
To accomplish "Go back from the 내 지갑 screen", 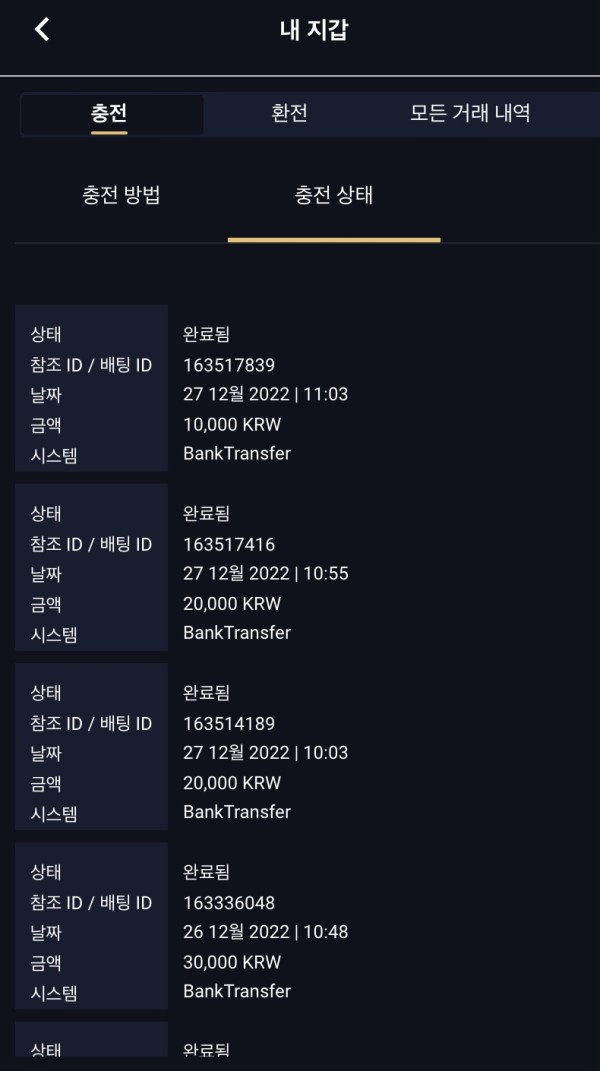I will [x=42, y=30].
